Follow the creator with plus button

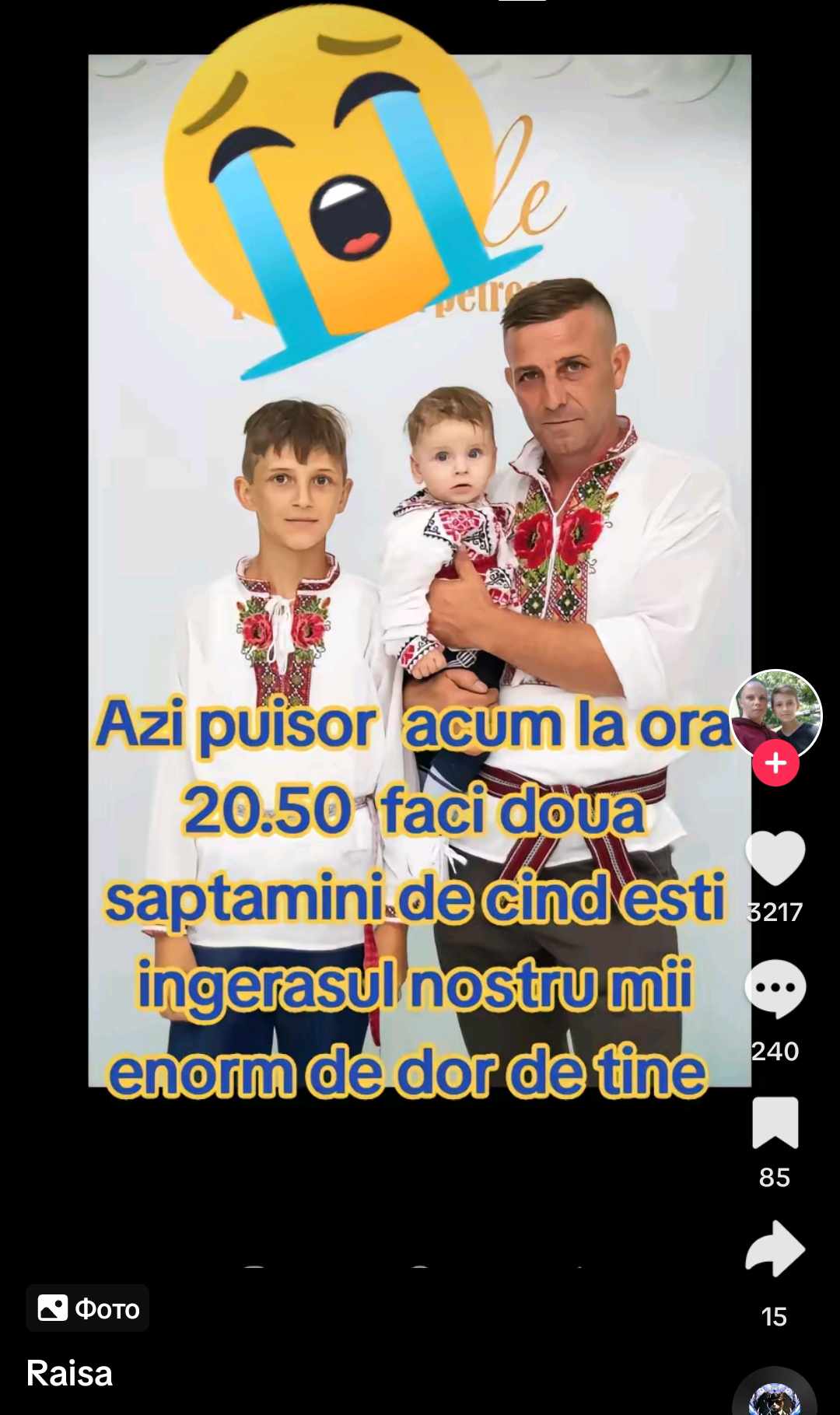pos(775,763)
